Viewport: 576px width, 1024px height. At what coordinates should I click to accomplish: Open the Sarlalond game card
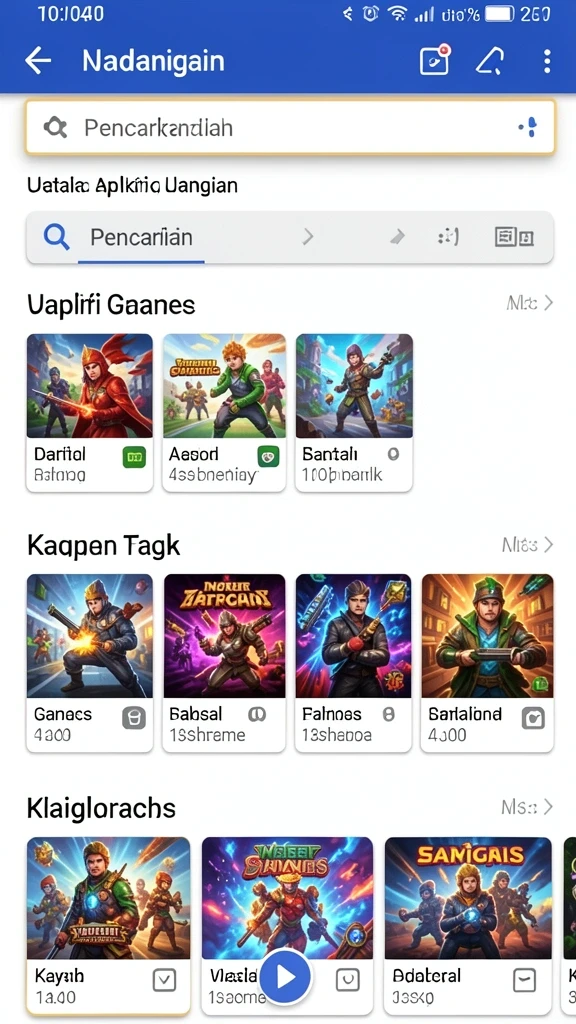[487, 662]
